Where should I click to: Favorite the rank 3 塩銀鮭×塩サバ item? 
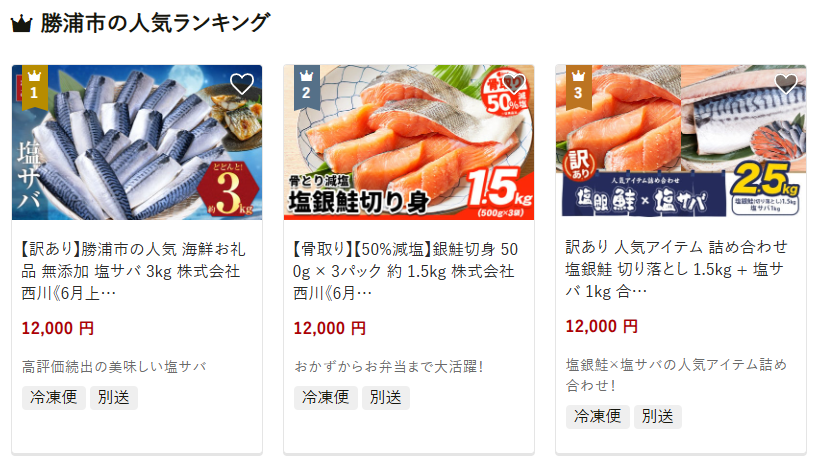click(786, 84)
